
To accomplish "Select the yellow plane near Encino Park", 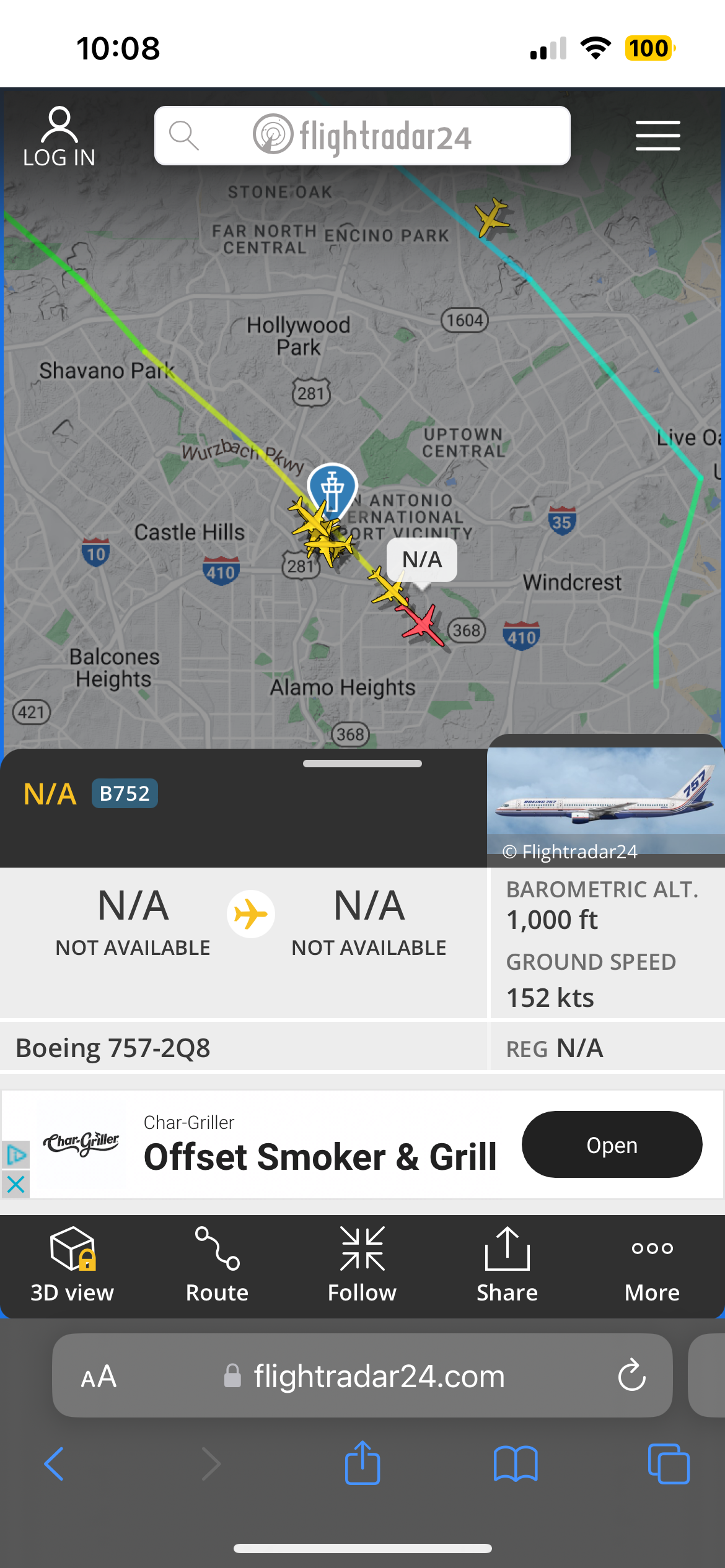I will (492, 217).
